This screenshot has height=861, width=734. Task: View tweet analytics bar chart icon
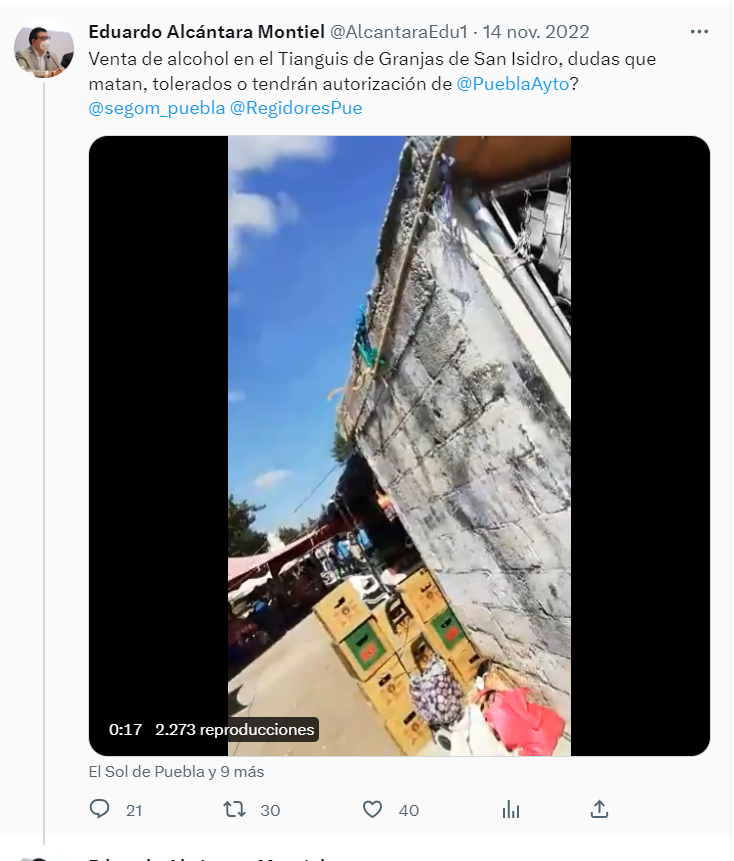(511, 809)
